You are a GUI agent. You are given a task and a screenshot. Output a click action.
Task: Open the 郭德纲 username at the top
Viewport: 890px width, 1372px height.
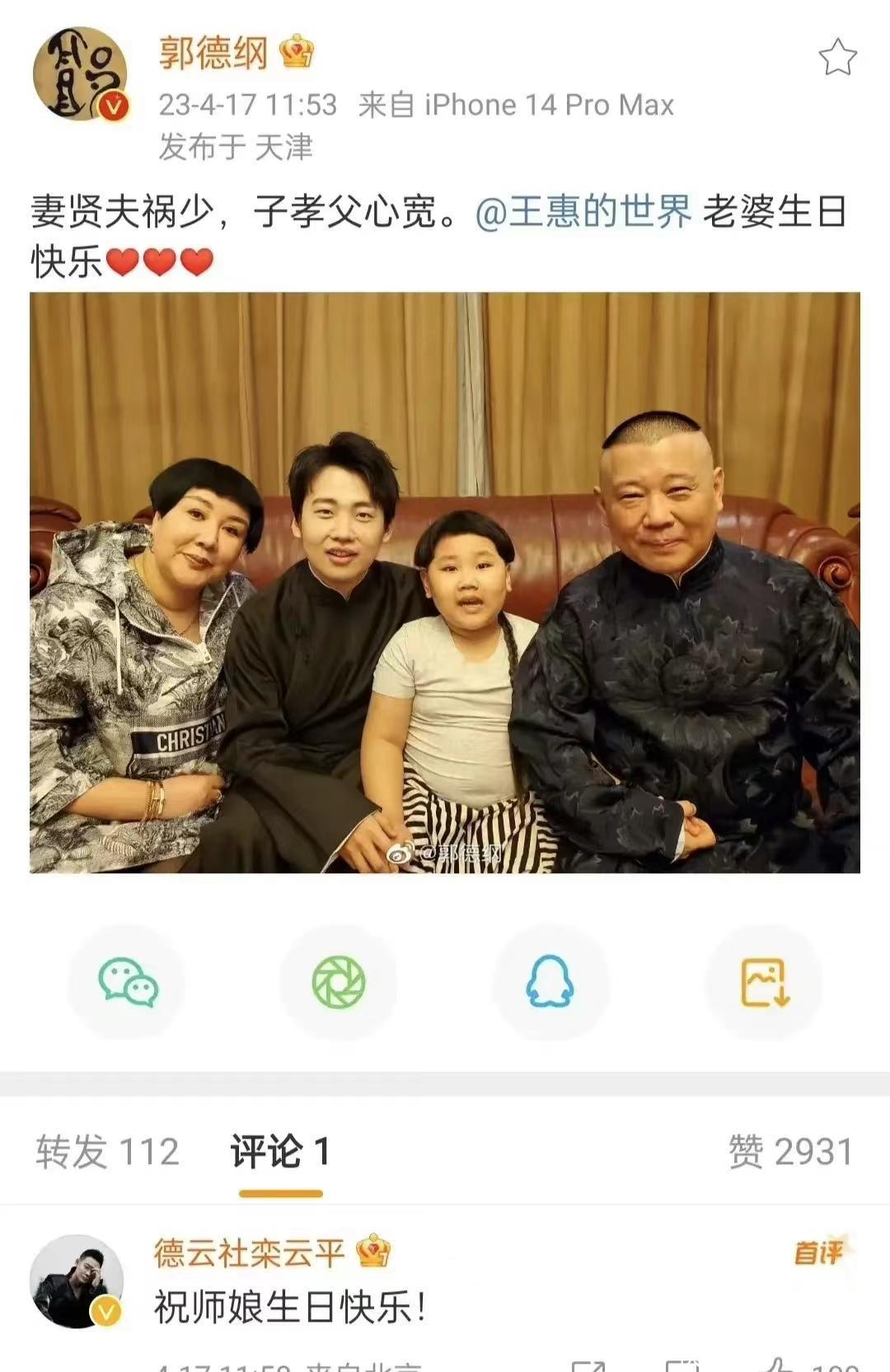[x=213, y=54]
